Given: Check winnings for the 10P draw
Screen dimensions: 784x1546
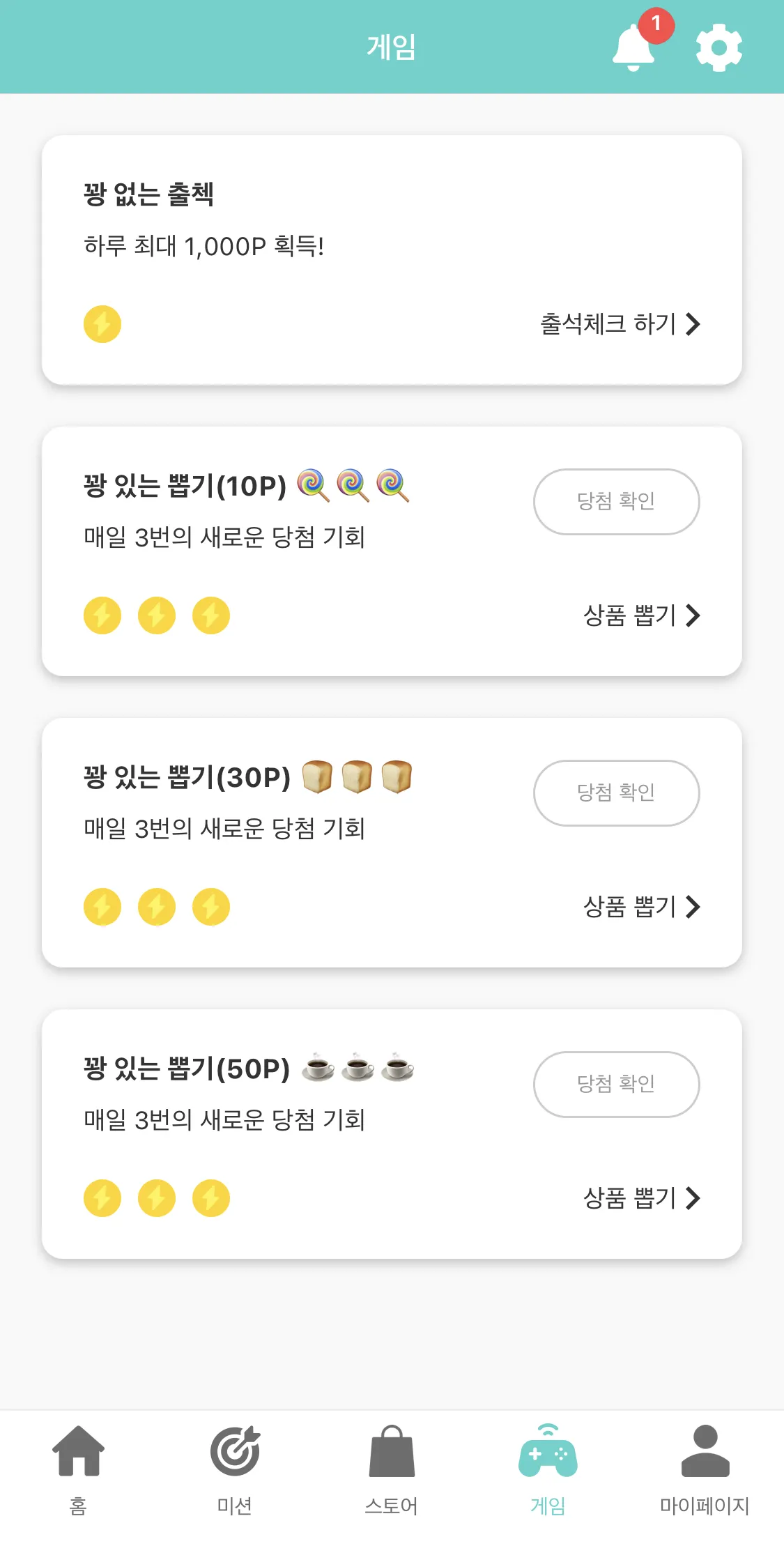Looking at the screenshot, I should [616, 501].
